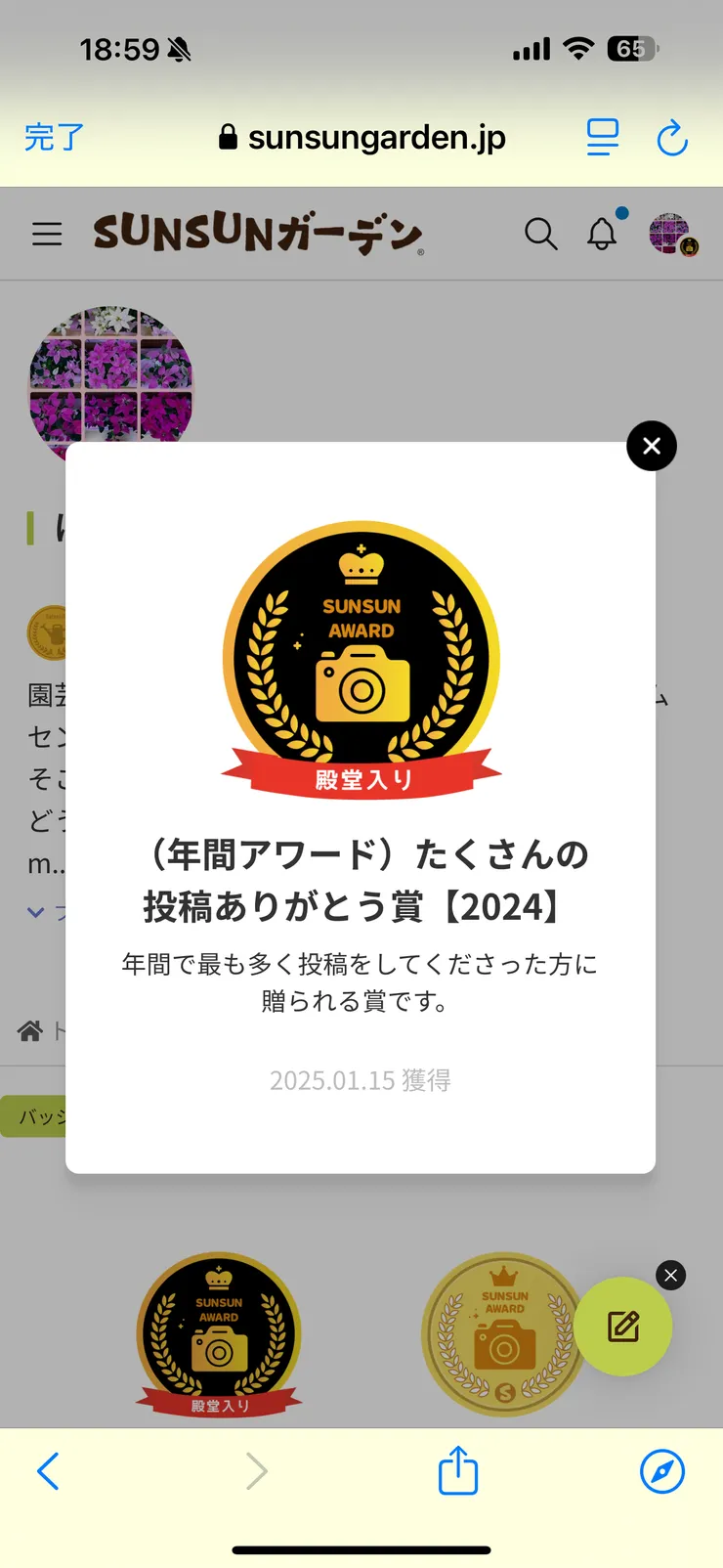The image size is (723, 1568).
Task: Navigate back with the Safari back arrow
Action: pos(49,1470)
